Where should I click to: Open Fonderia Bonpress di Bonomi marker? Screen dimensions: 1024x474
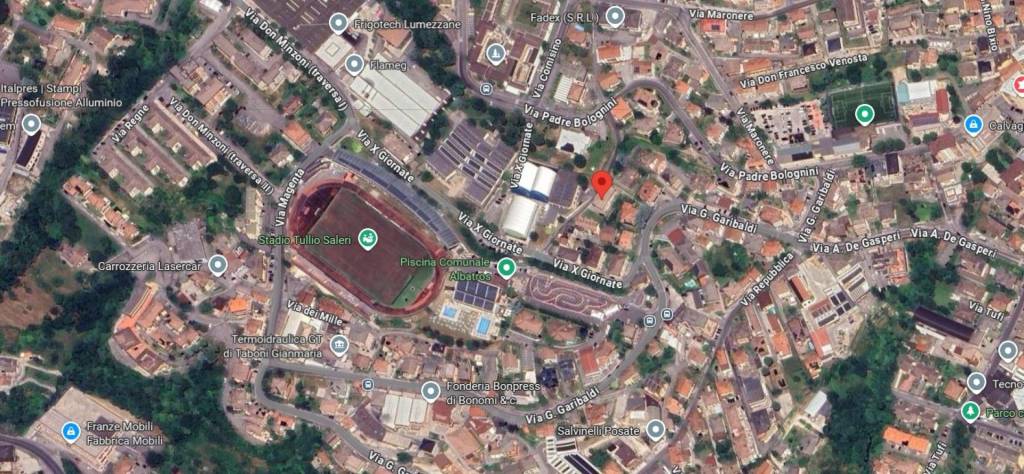(430, 391)
